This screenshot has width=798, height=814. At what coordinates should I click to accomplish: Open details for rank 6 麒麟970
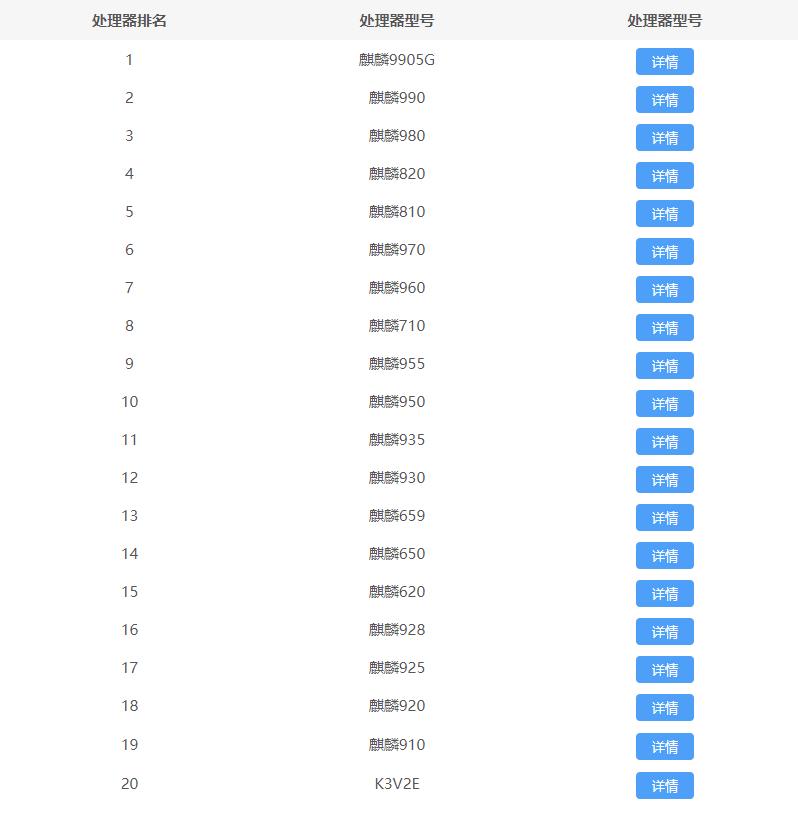pos(665,251)
